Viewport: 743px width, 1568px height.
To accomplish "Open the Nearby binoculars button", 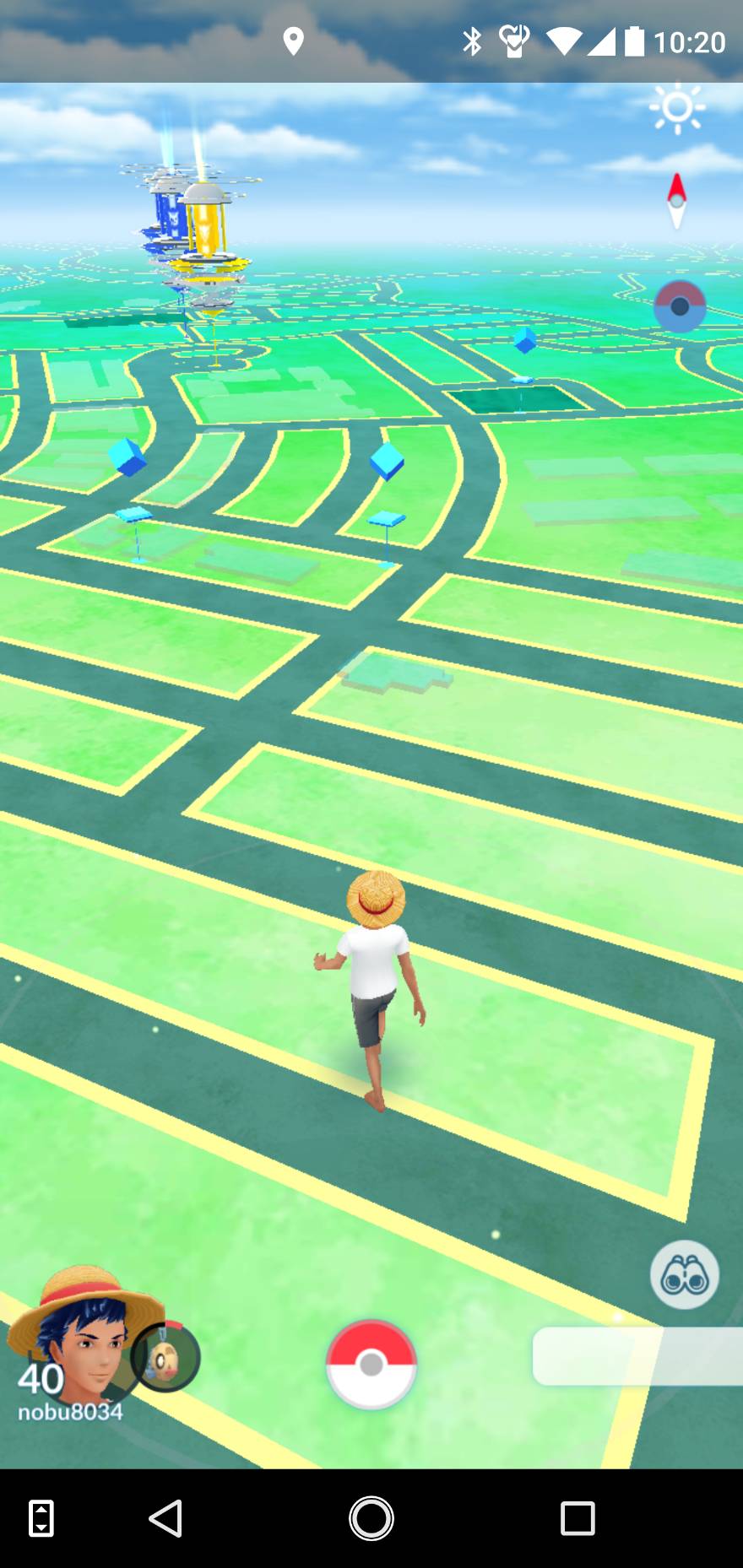I will click(x=684, y=1275).
